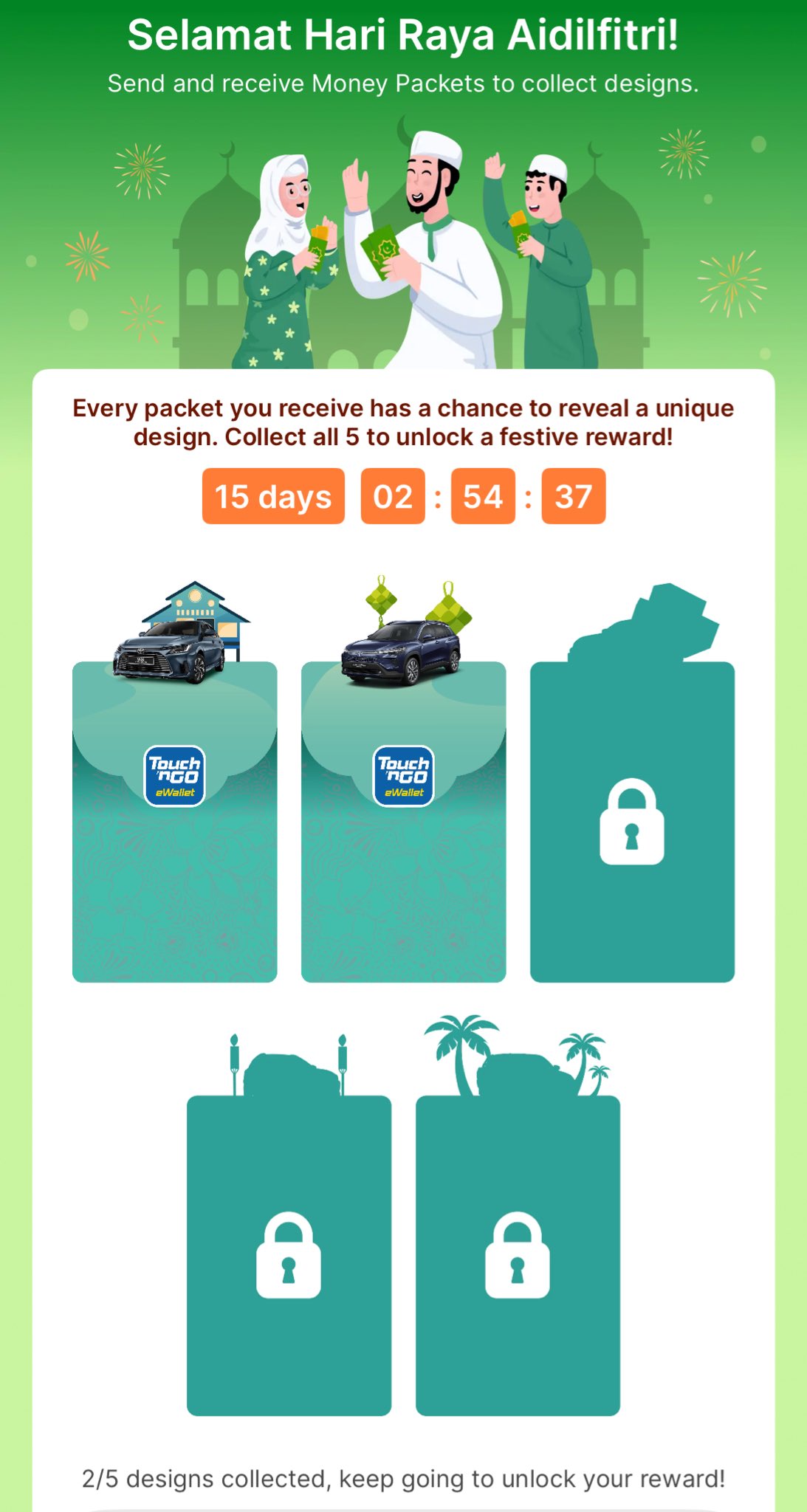Screen dimensions: 807x1512
Task: Open the collected SUV with ketupat packet
Action: click(403, 819)
